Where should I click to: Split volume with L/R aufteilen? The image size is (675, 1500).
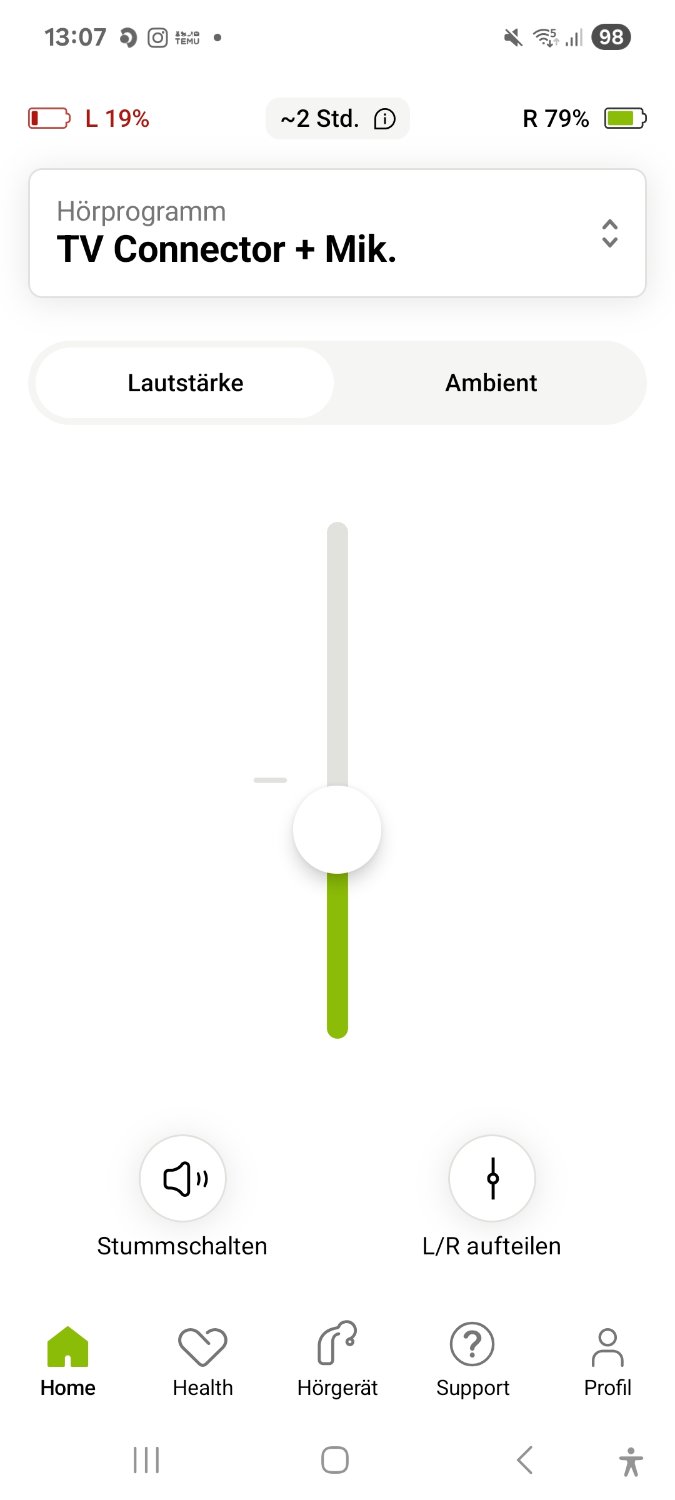click(x=492, y=1180)
